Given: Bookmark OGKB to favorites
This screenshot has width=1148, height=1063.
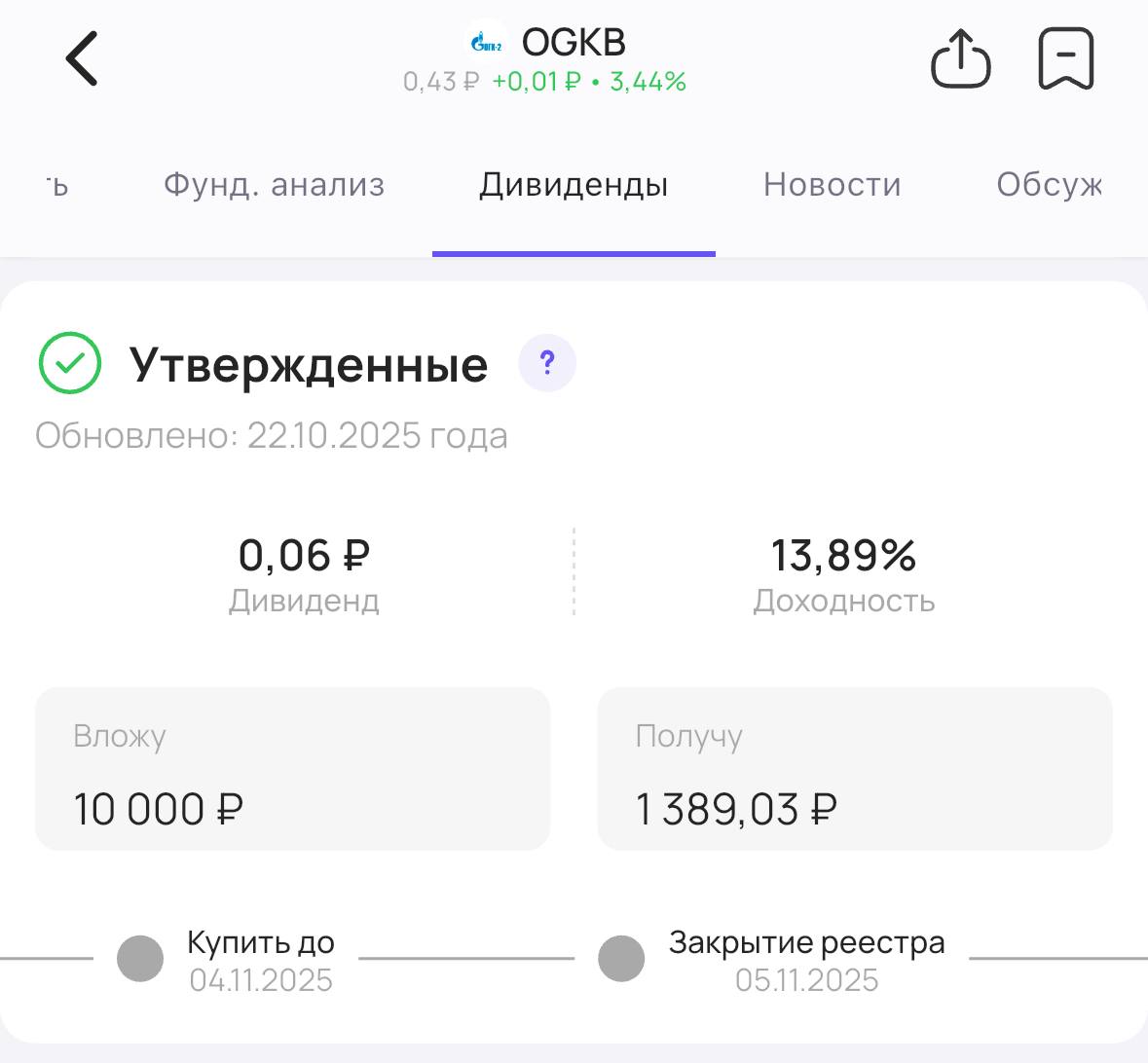Looking at the screenshot, I should pyautogui.click(x=1066, y=58).
